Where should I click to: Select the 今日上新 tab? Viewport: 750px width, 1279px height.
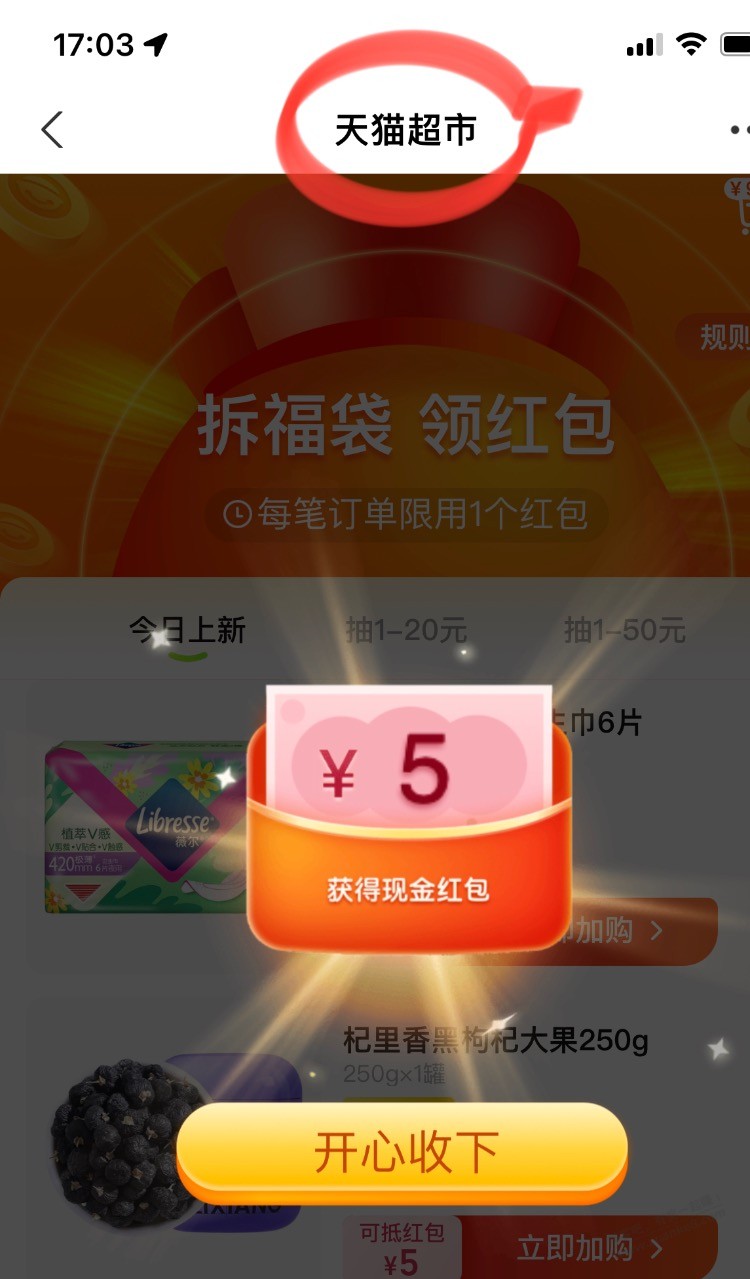[187, 630]
